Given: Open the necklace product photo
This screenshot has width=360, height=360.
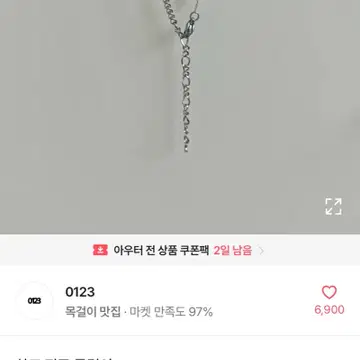Looking at the screenshot, I should [x=180, y=117].
